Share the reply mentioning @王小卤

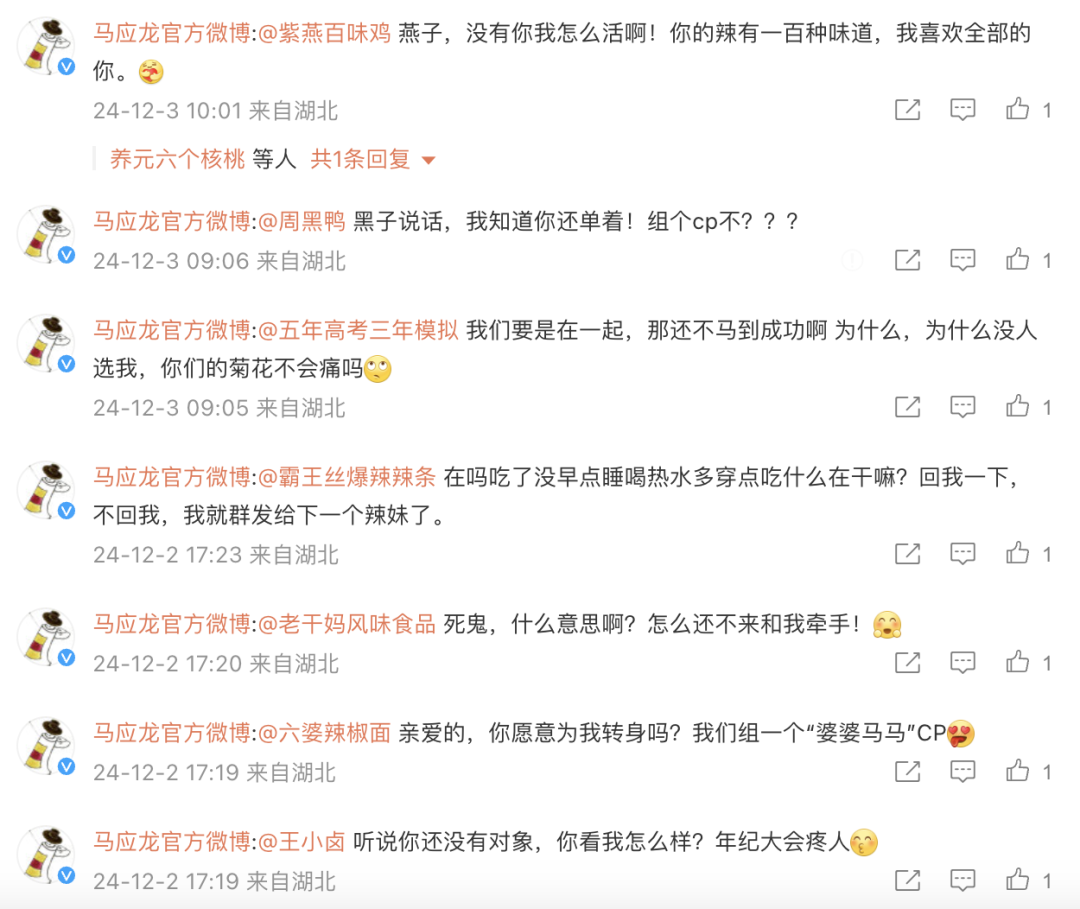pyautogui.click(x=907, y=880)
